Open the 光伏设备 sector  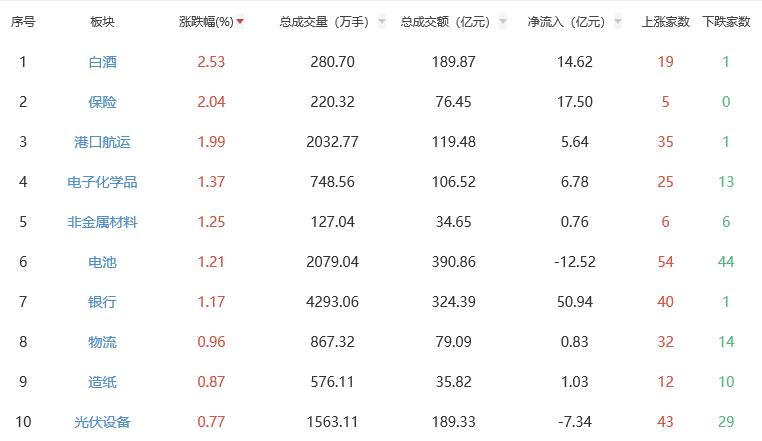(102, 422)
